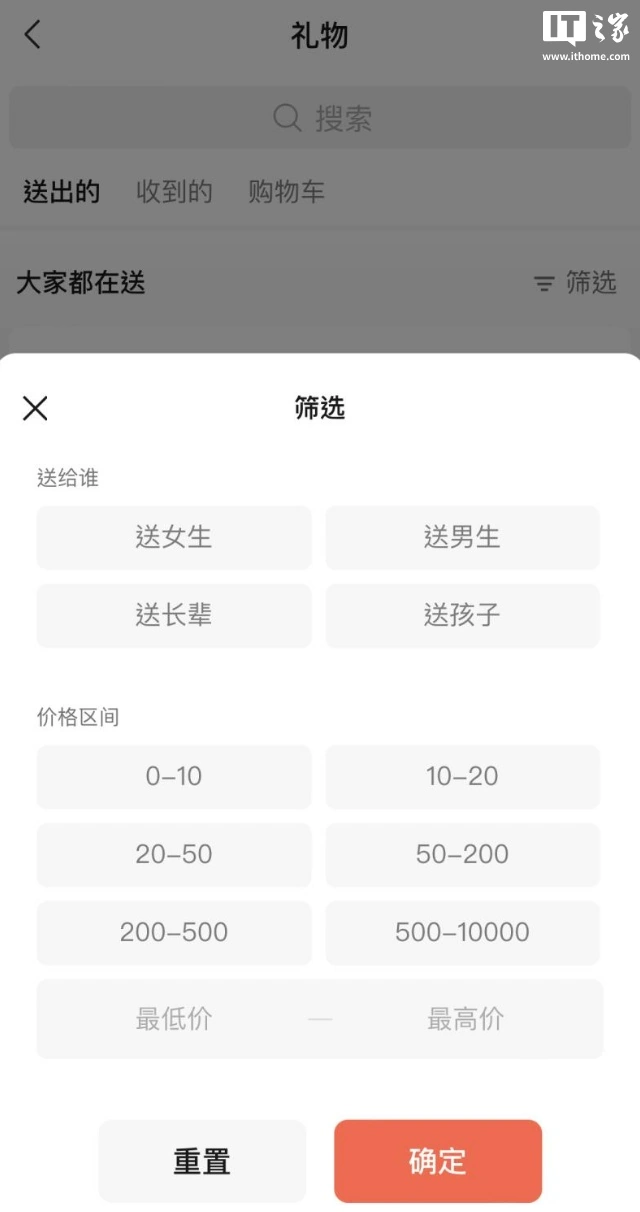Screen dimensions: 640x1212
Task: Choose the 0–10 price range
Action: click(174, 776)
